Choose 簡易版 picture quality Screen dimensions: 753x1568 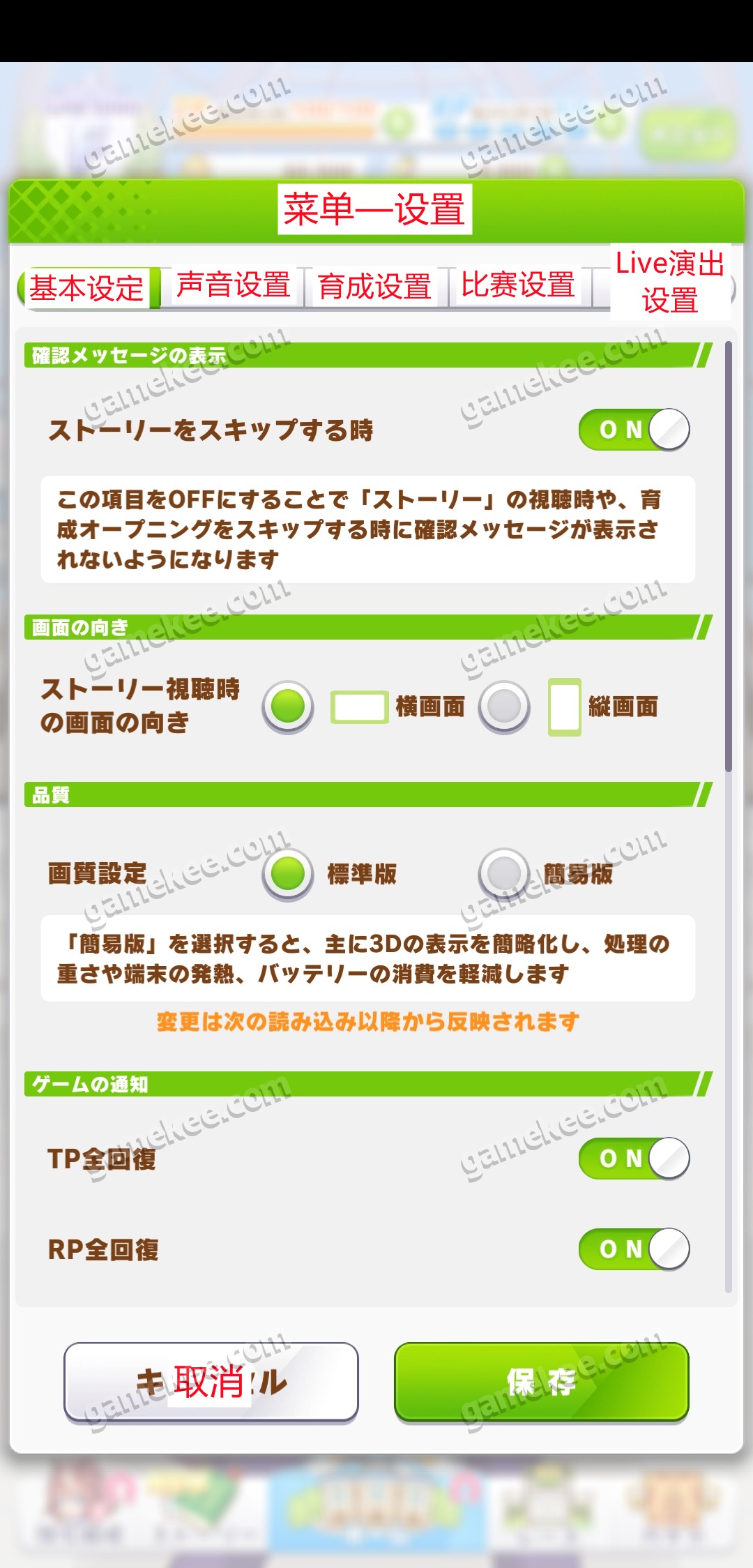[504, 874]
